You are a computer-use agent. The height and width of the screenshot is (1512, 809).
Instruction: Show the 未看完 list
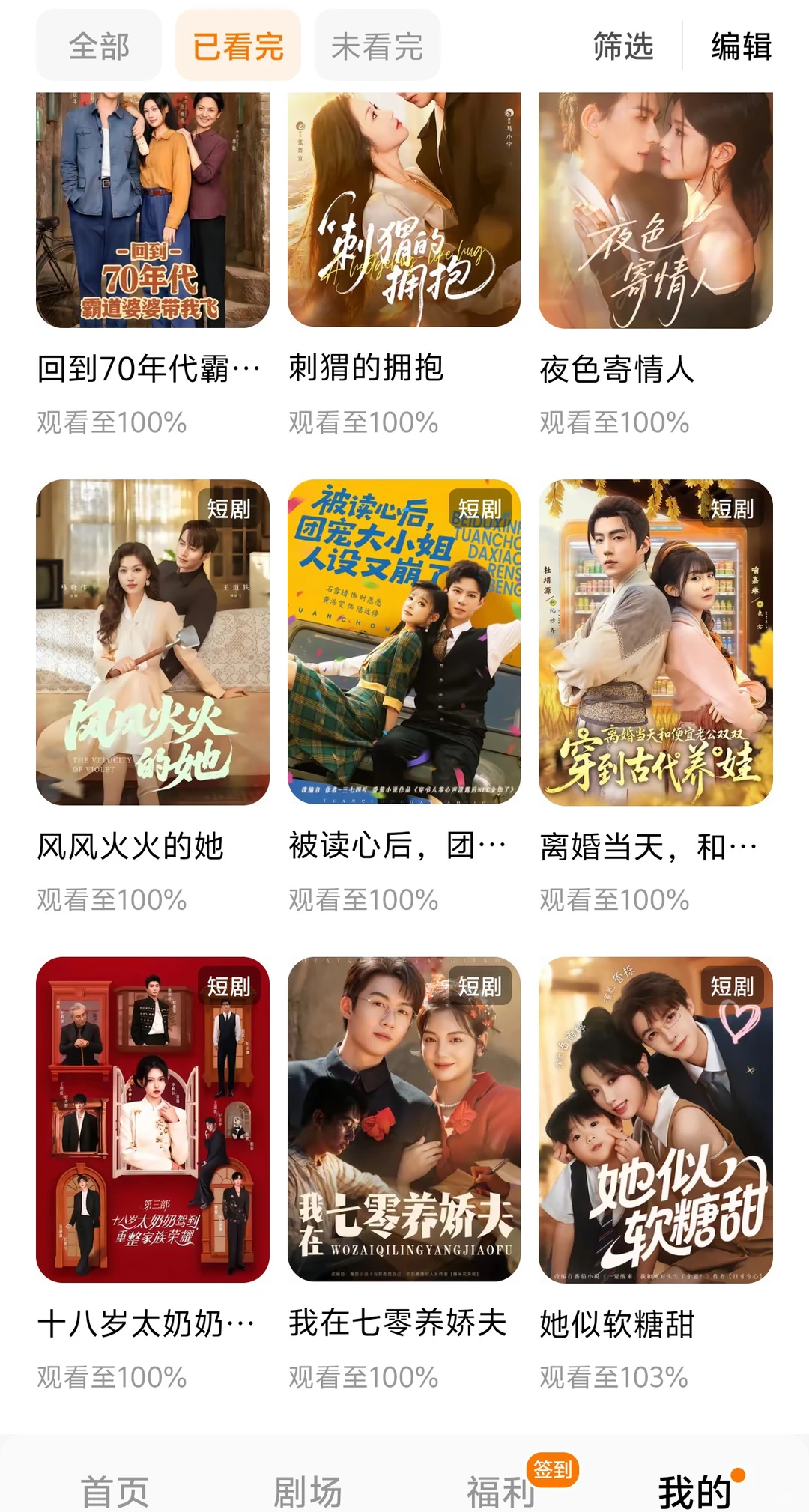[377, 46]
